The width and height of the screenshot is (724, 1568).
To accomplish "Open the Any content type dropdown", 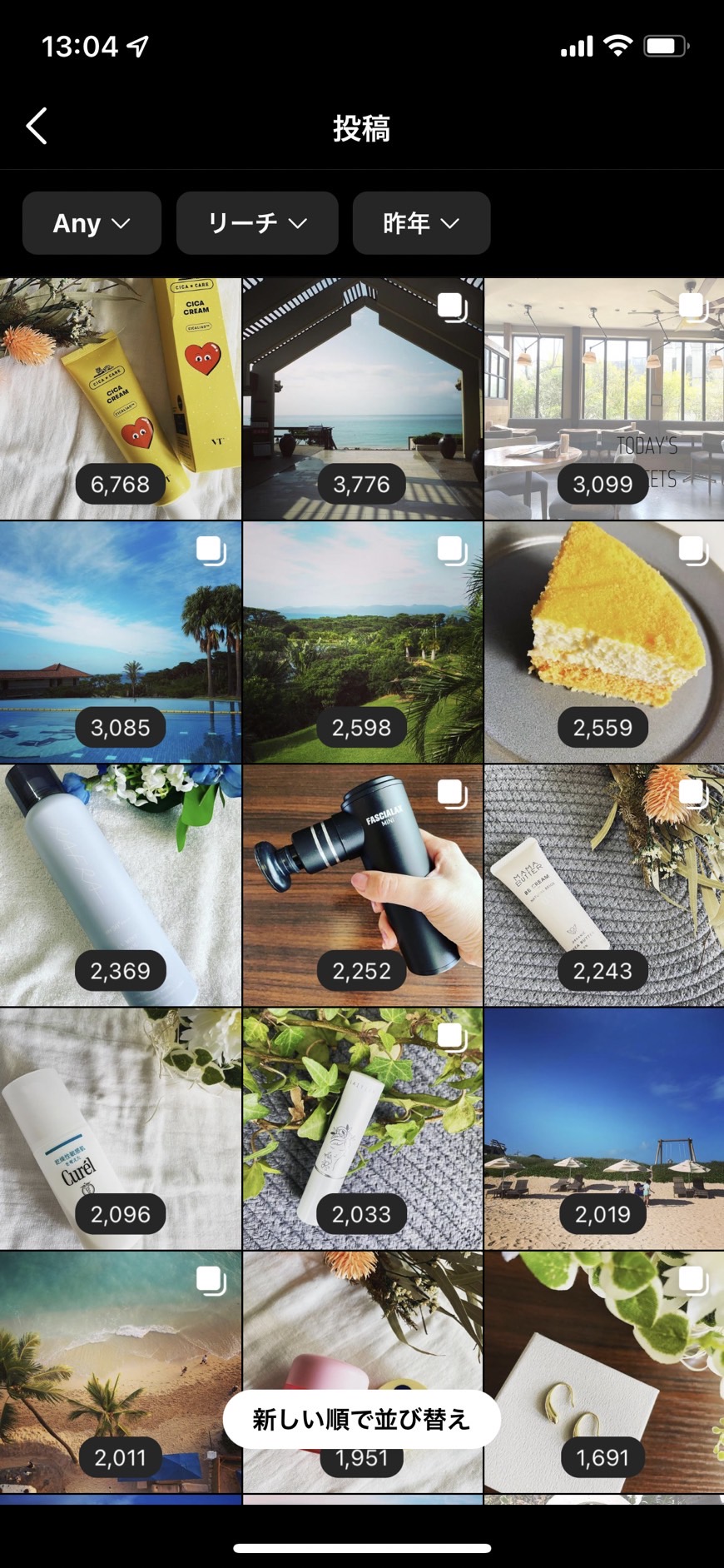I will pyautogui.click(x=92, y=223).
